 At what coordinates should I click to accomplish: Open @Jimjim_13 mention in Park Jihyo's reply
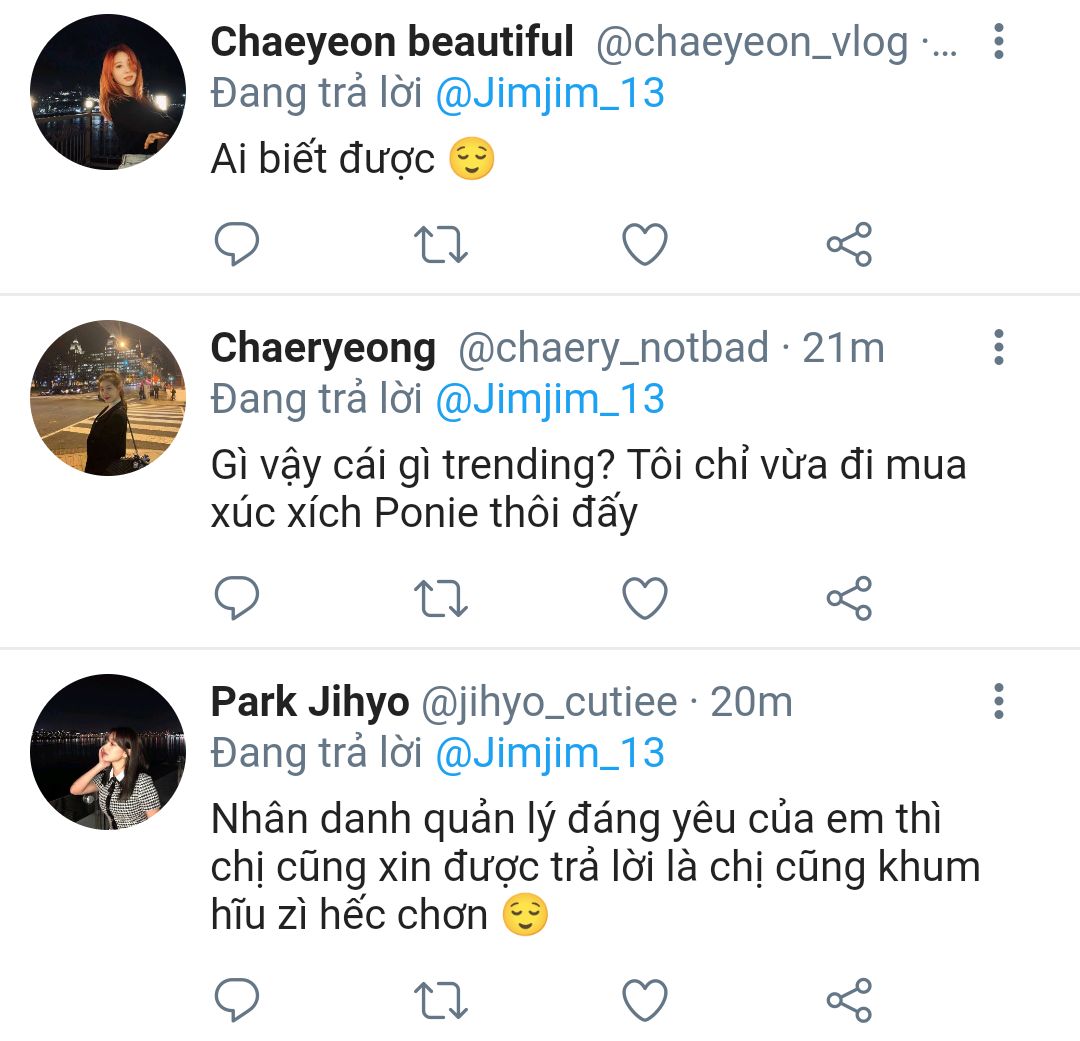[x=550, y=753]
